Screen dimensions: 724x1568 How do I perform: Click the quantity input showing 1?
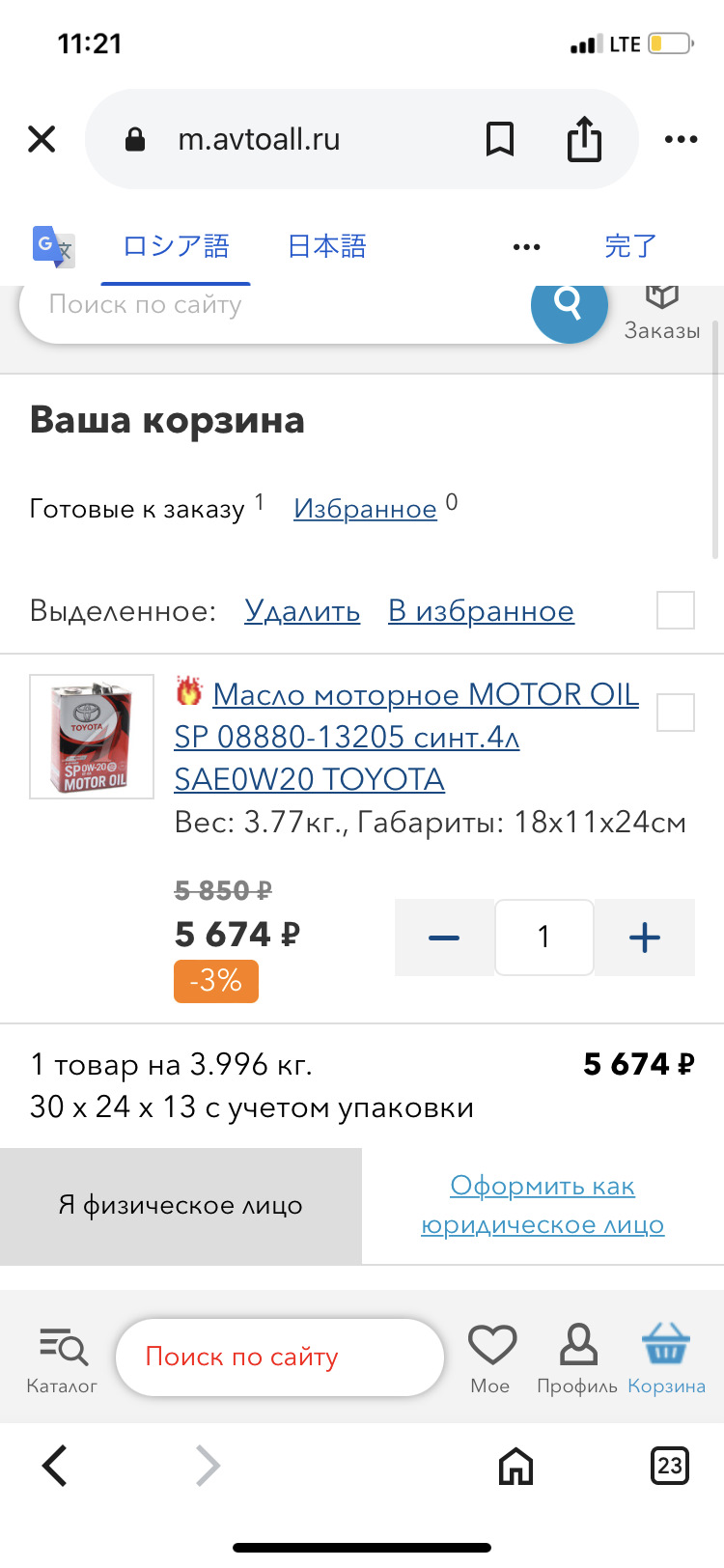(x=543, y=937)
